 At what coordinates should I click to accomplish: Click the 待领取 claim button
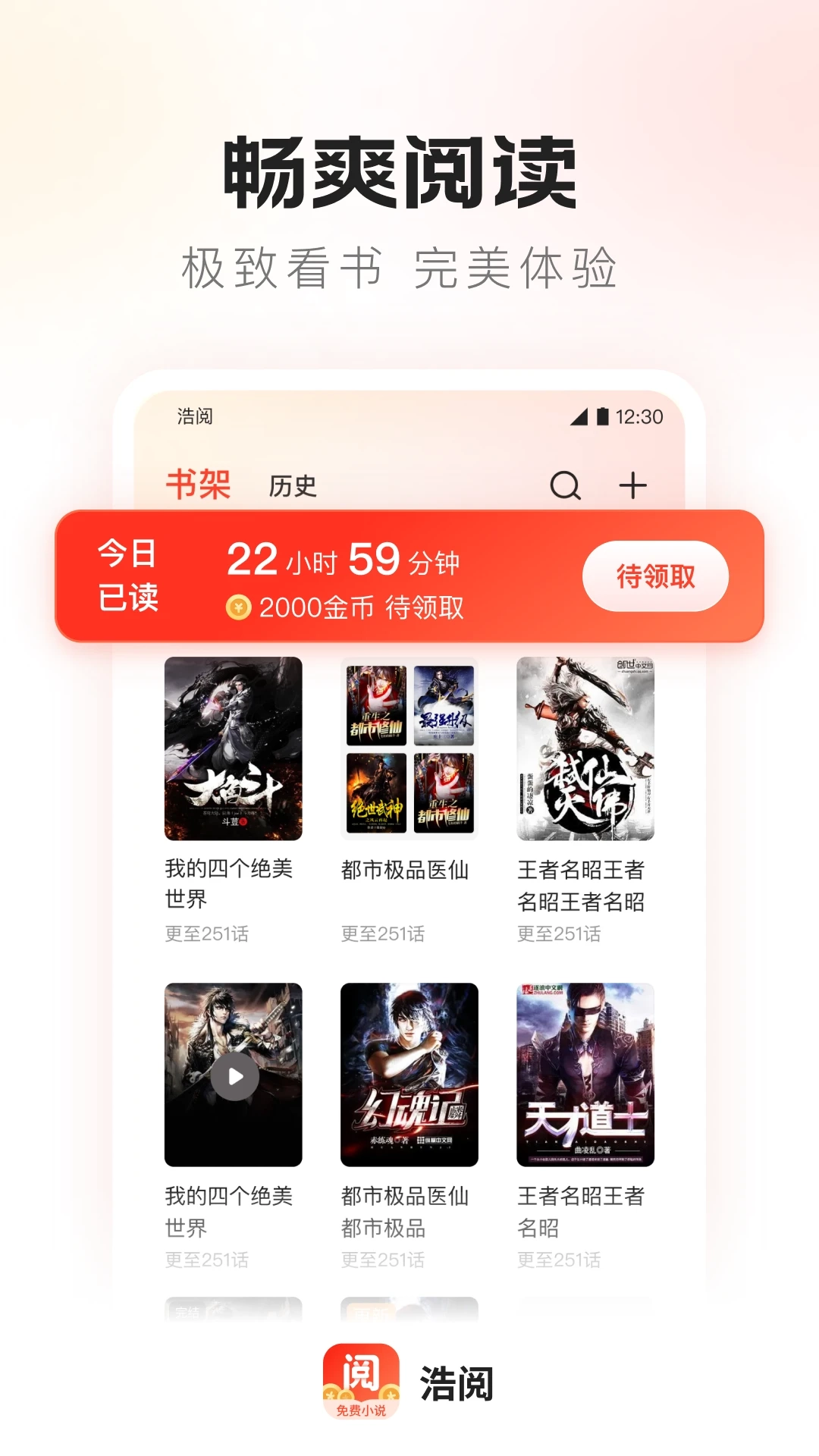click(655, 576)
